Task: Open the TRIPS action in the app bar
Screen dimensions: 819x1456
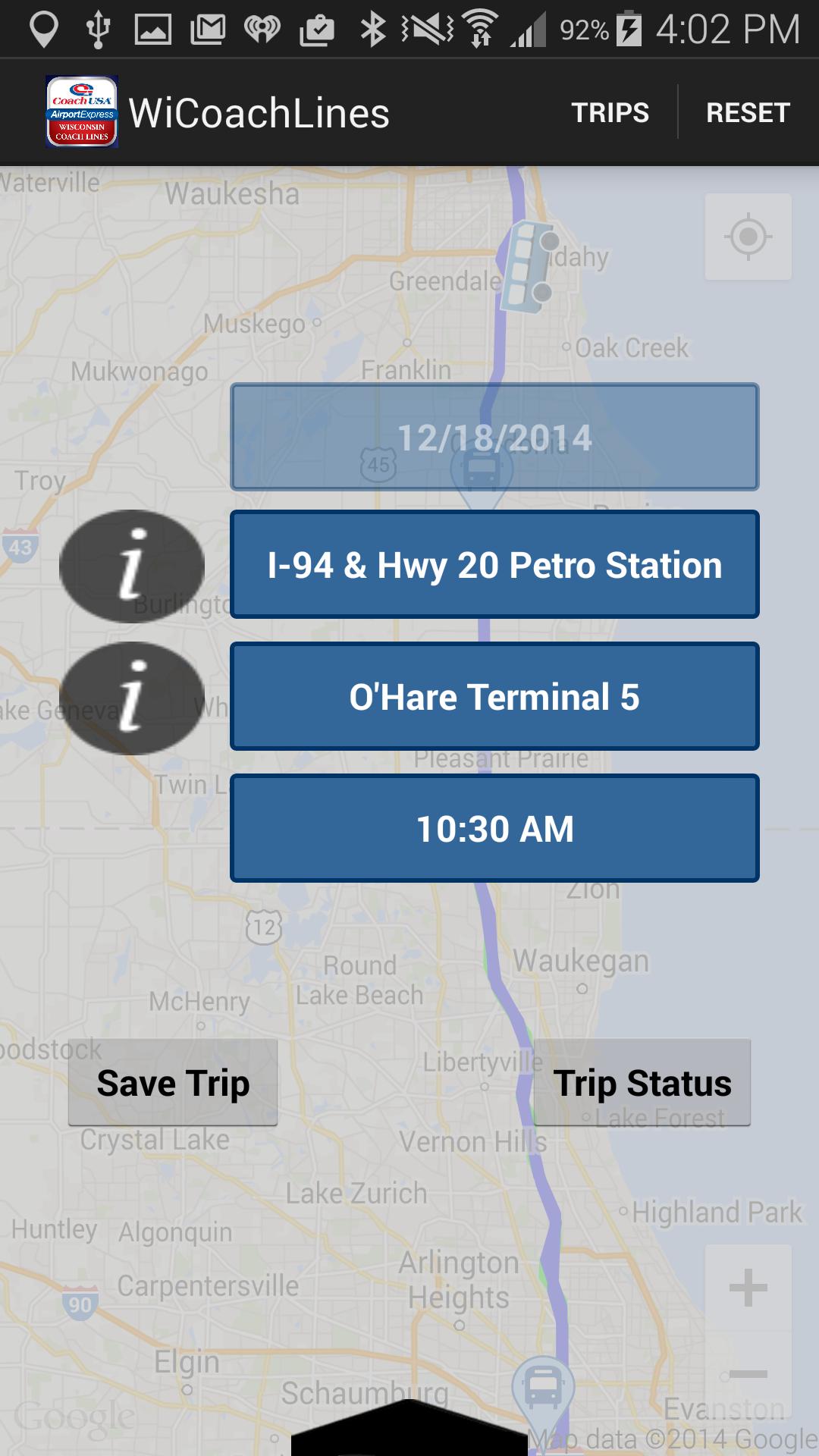Action: [x=610, y=113]
